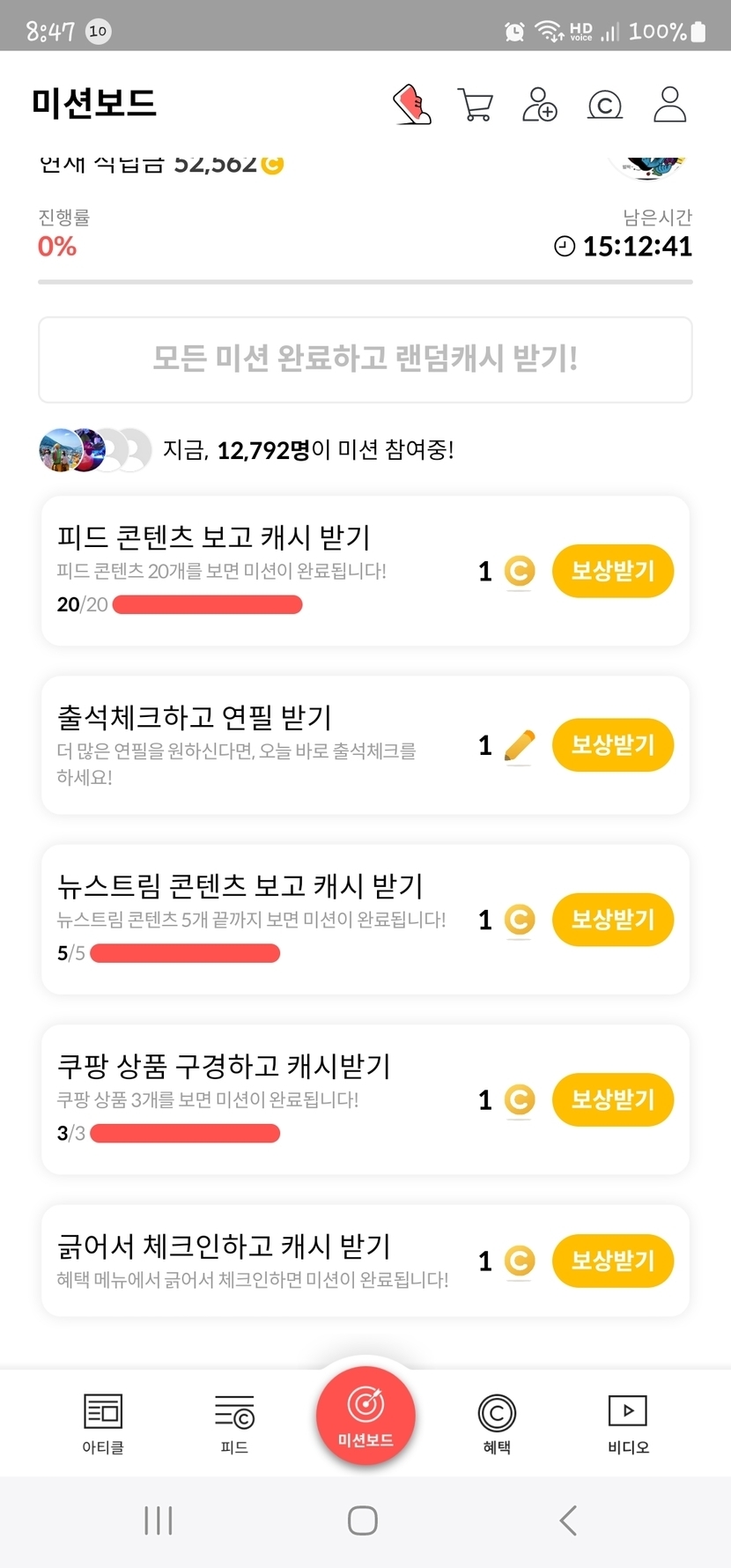Open the cash coin icon in header
The width and height of the screenshot is (731, 1568).
605,105
